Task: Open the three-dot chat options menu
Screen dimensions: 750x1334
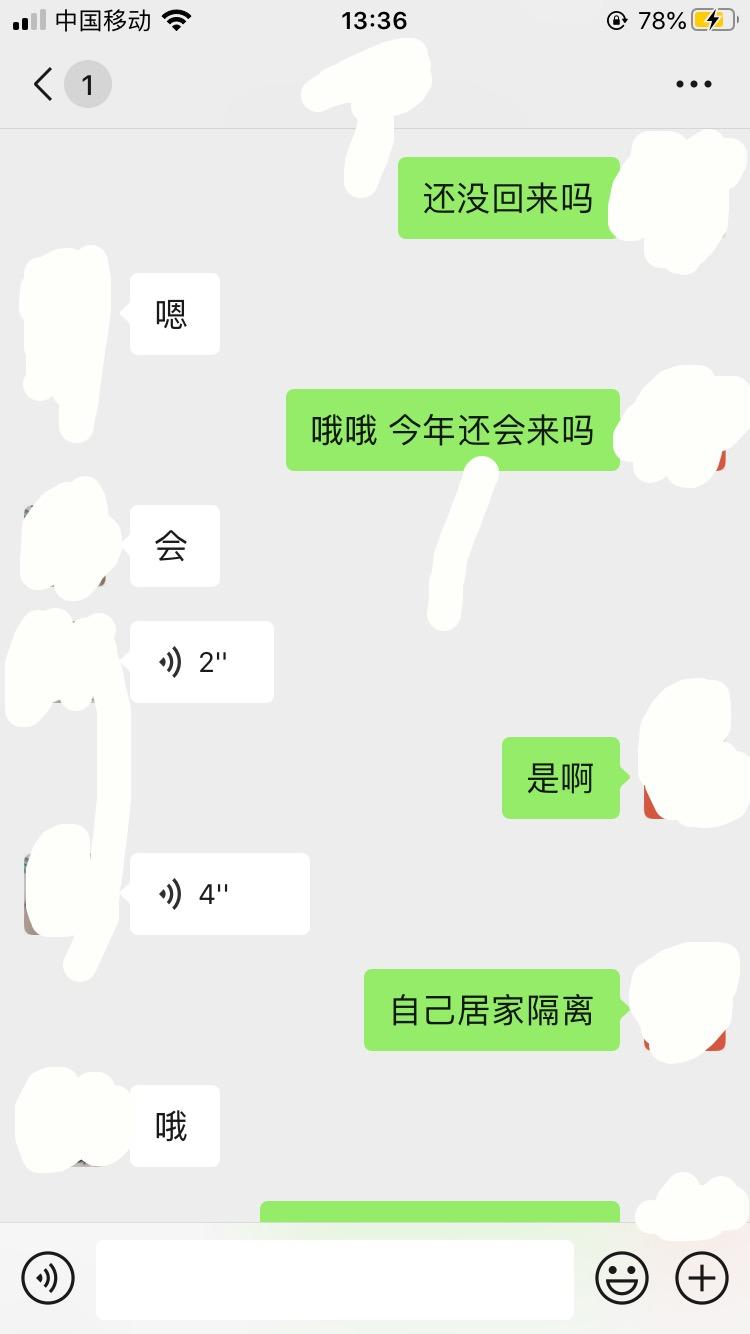Action: click(693, 85)
